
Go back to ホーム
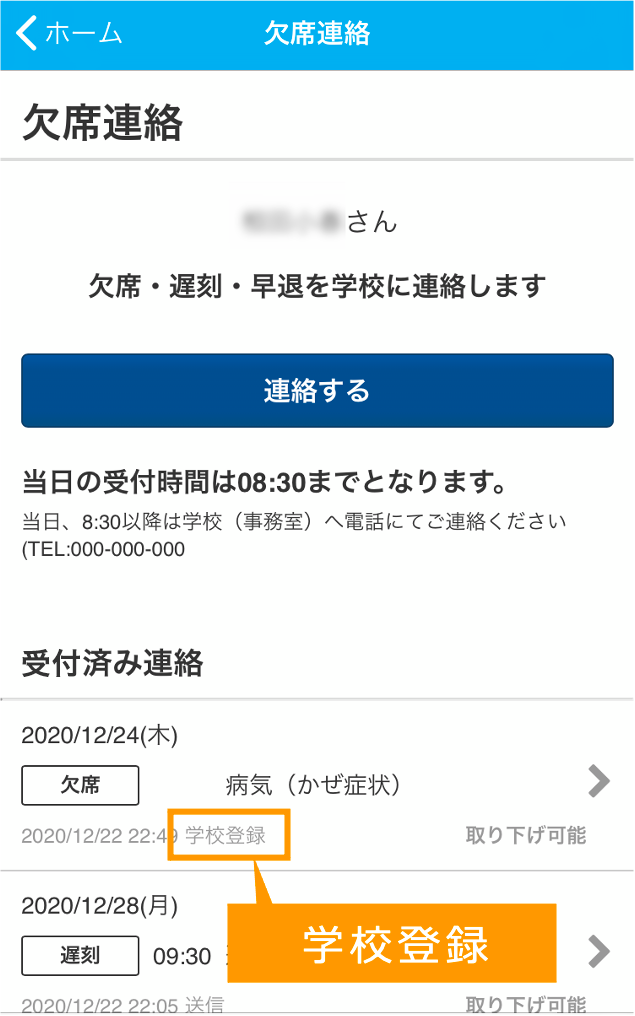tap(68, 33)
